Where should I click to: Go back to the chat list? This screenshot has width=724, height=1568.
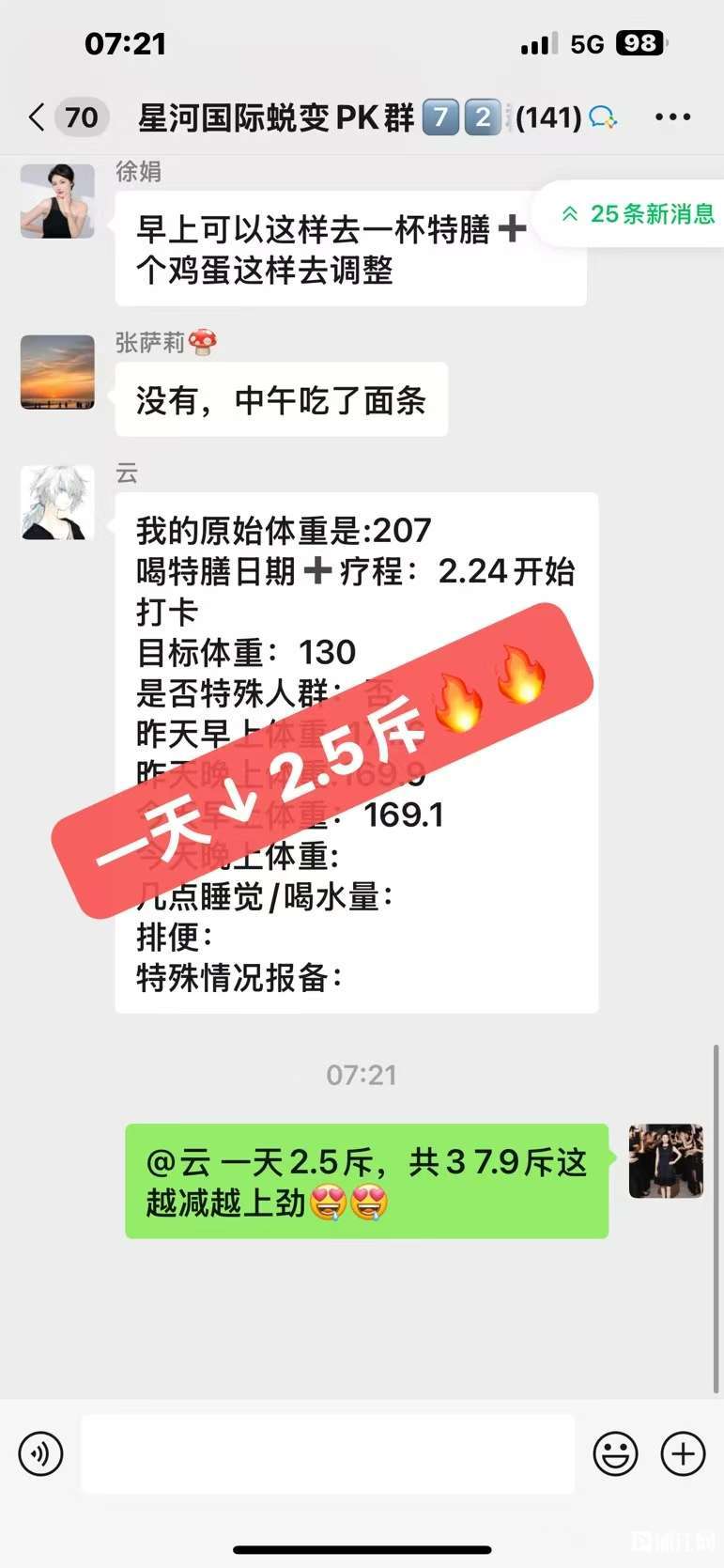click(x=38, y=117)
